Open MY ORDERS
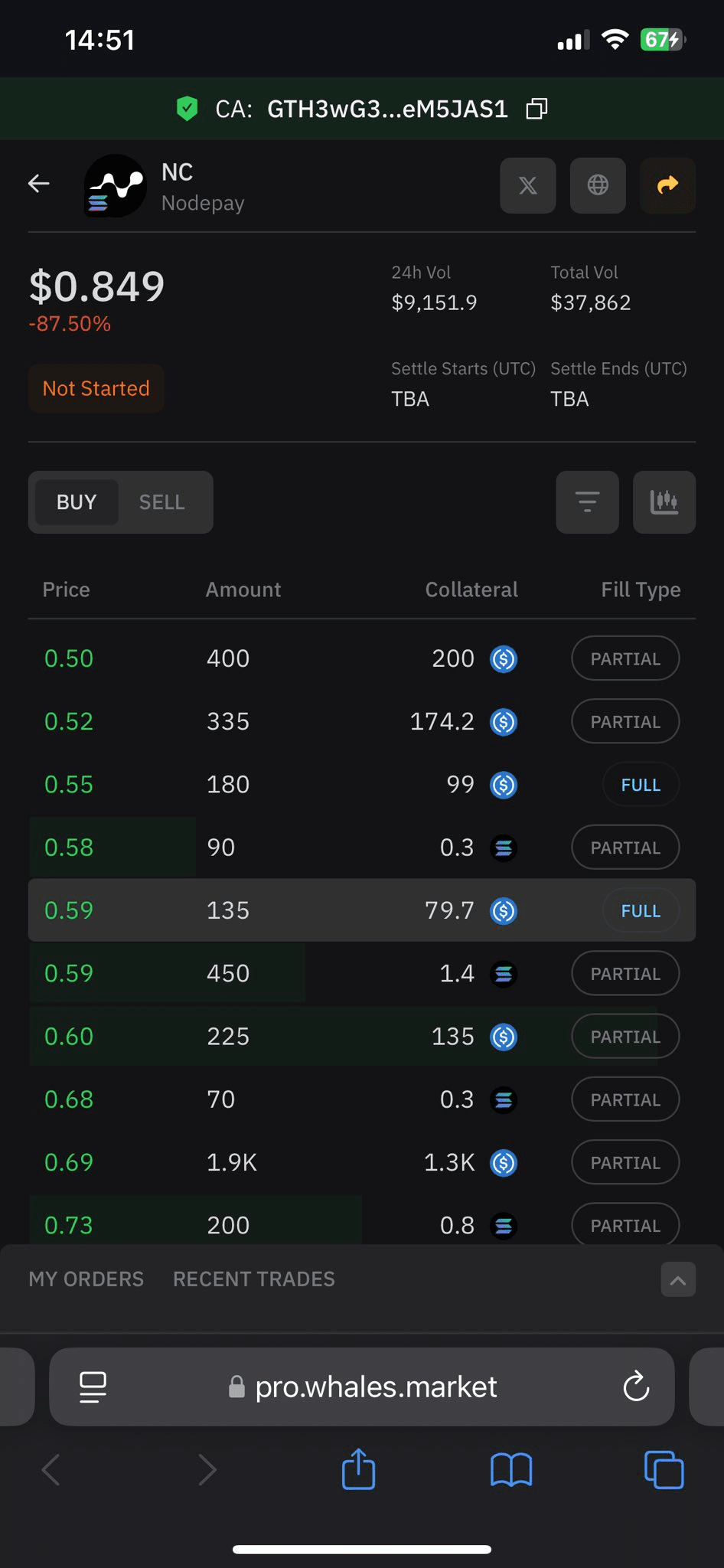 coord(86,1279)
